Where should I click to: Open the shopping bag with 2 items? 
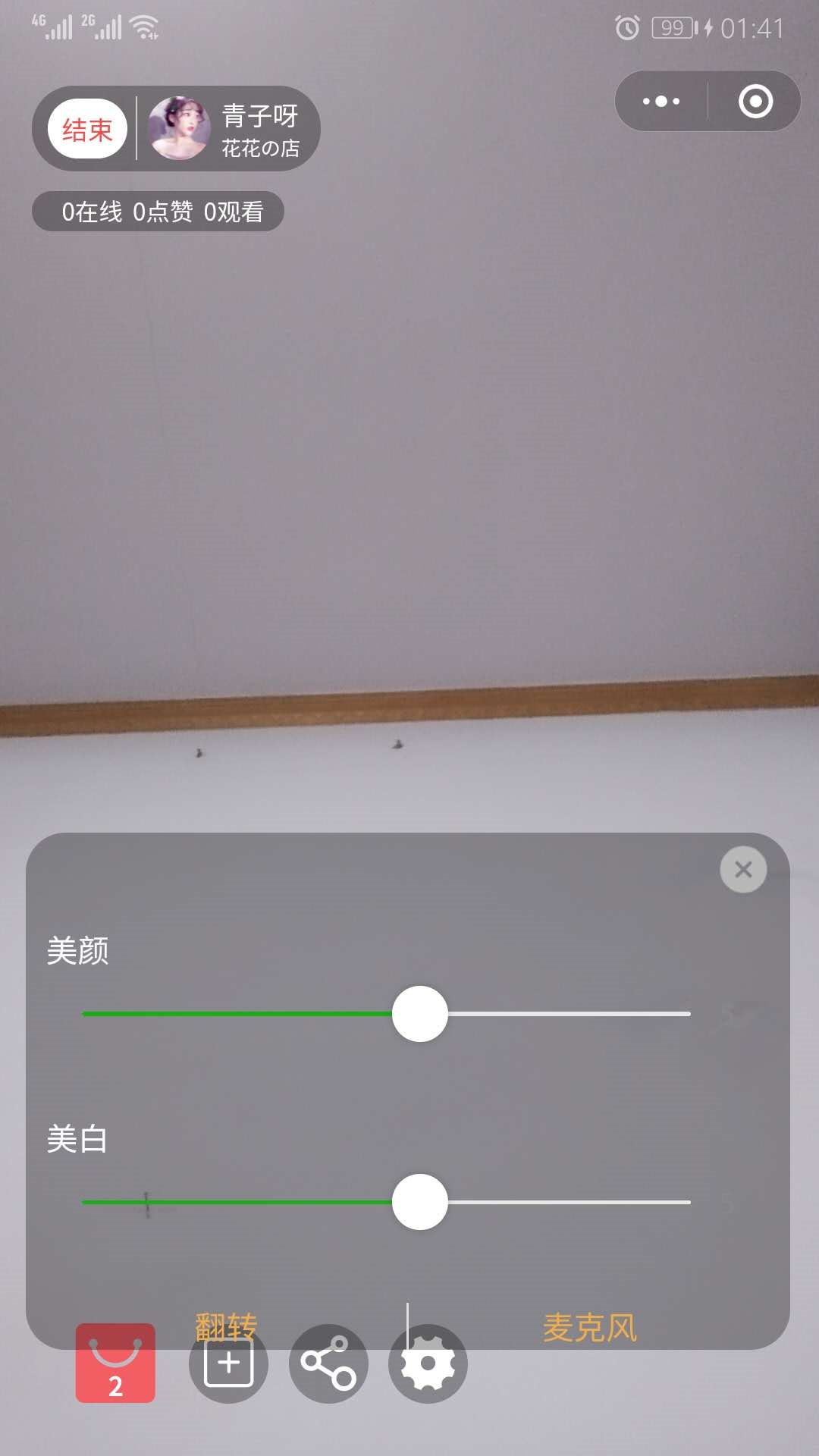pos(115,1363)
